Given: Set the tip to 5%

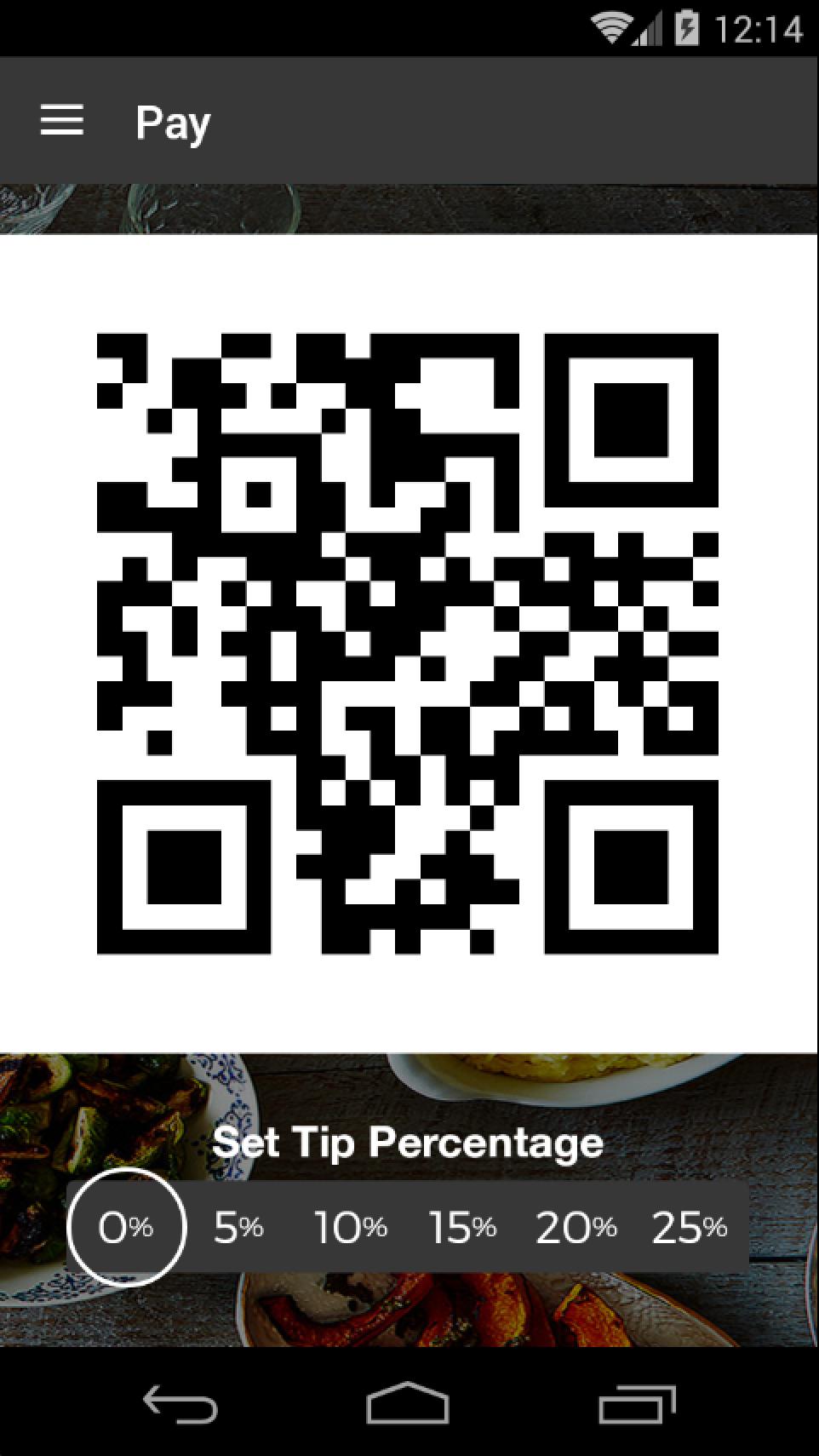Looking at the screenshot, I should coord(238,1227).
